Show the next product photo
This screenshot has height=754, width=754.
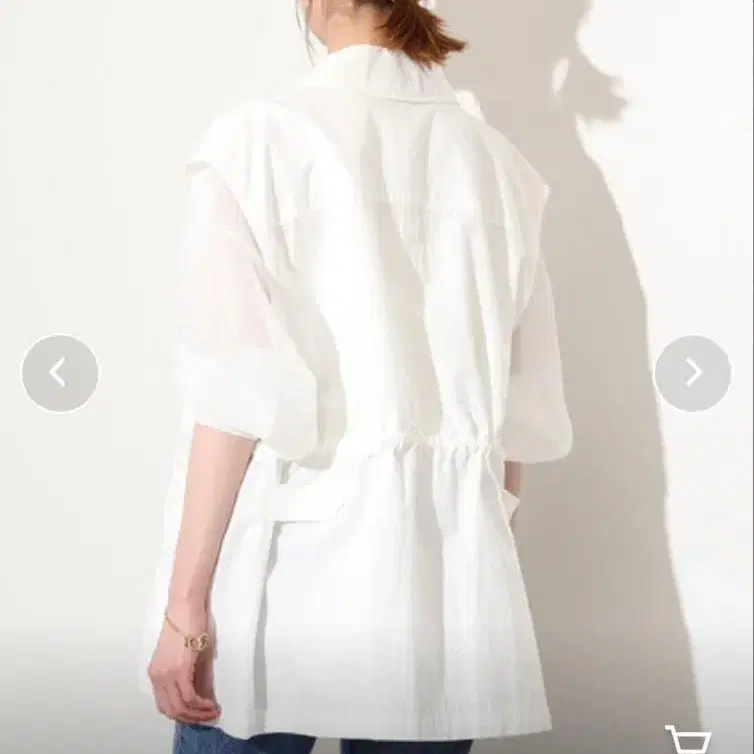[x=693, y=373]
